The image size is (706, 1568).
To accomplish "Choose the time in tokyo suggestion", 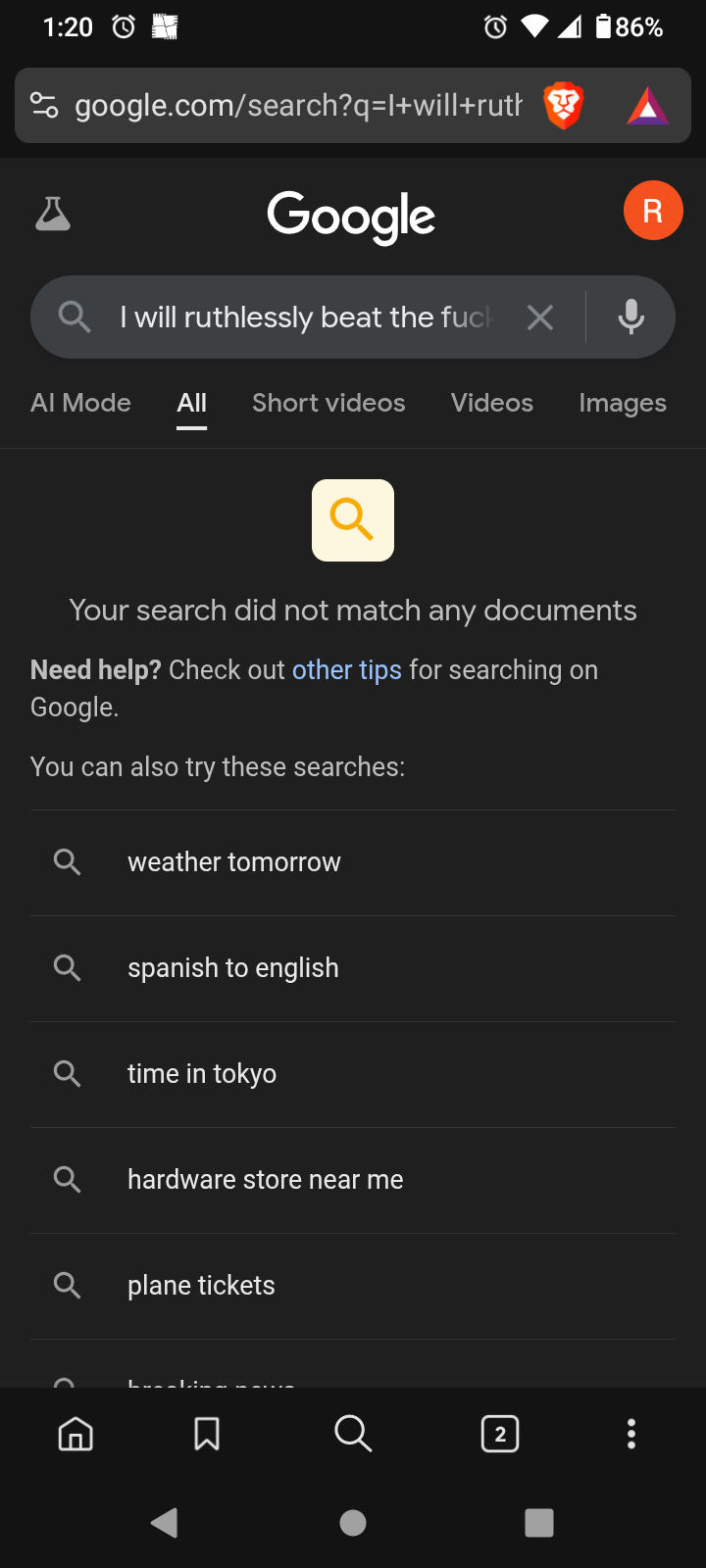I will click(353, 1074).
